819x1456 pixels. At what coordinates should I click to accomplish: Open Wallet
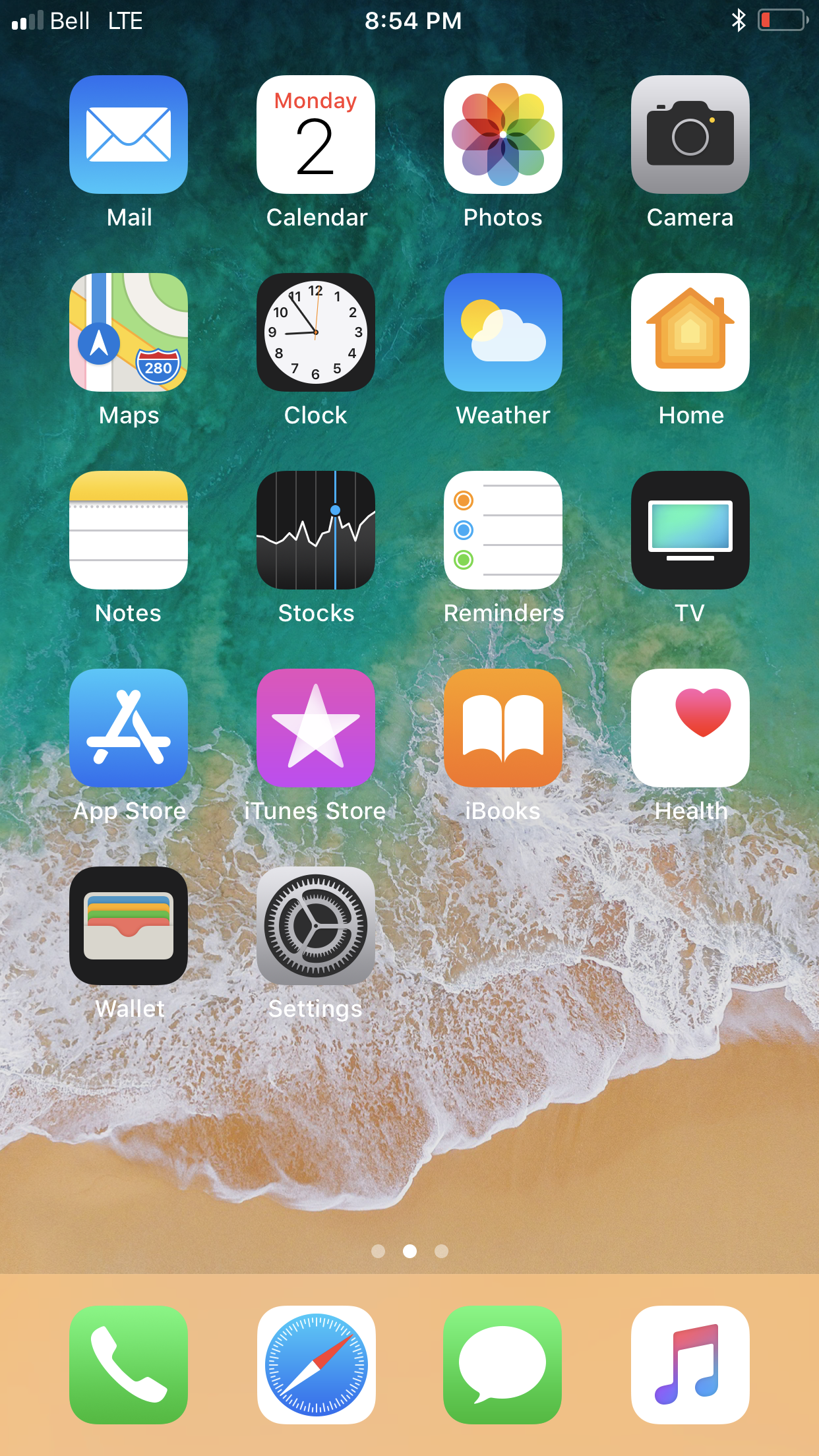click(129, 926)
